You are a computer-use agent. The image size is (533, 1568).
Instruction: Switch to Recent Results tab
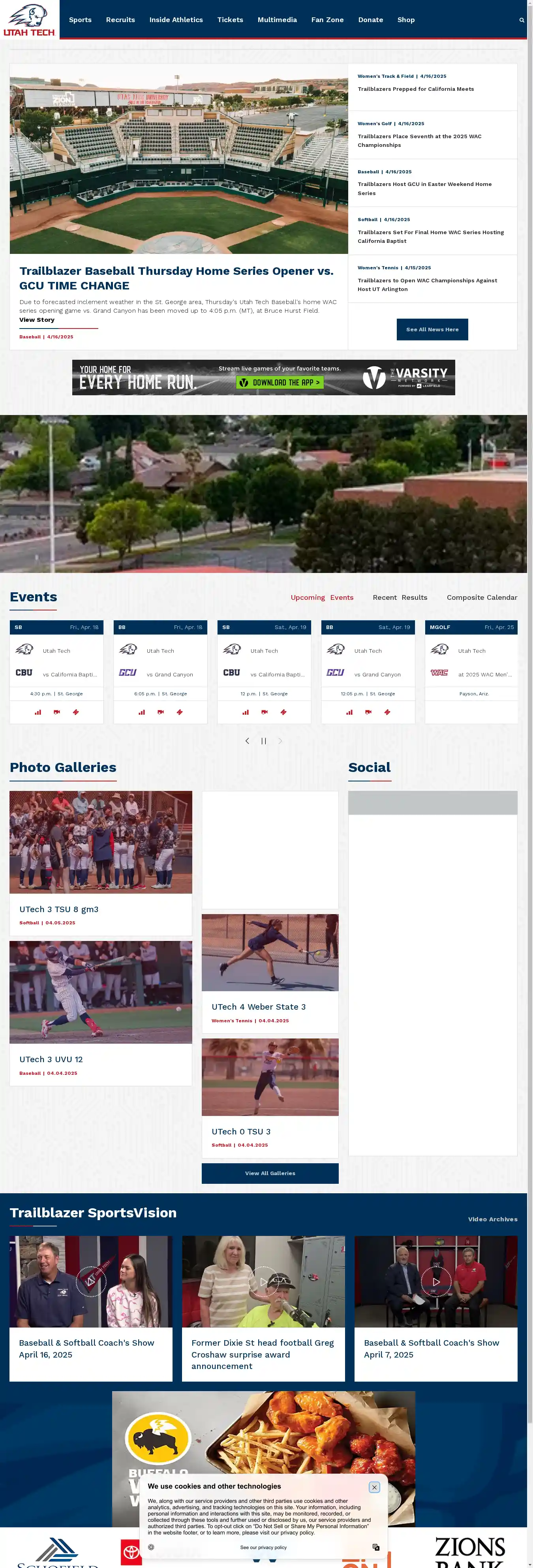point(400,597)
